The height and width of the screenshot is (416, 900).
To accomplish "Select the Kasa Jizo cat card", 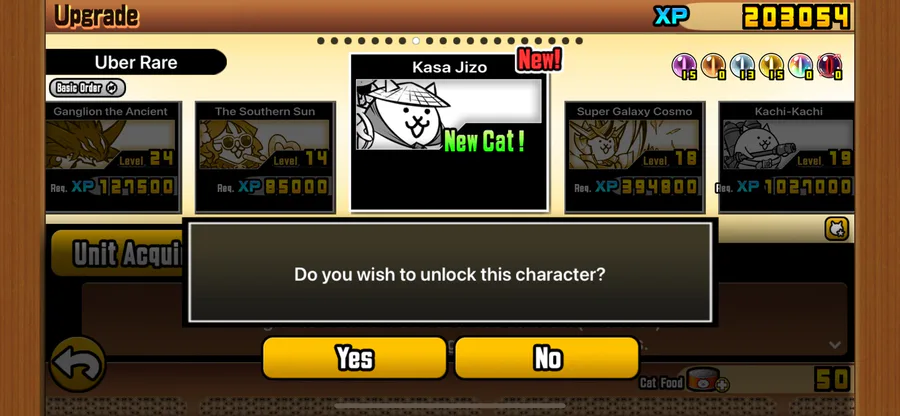I will 449,133.
